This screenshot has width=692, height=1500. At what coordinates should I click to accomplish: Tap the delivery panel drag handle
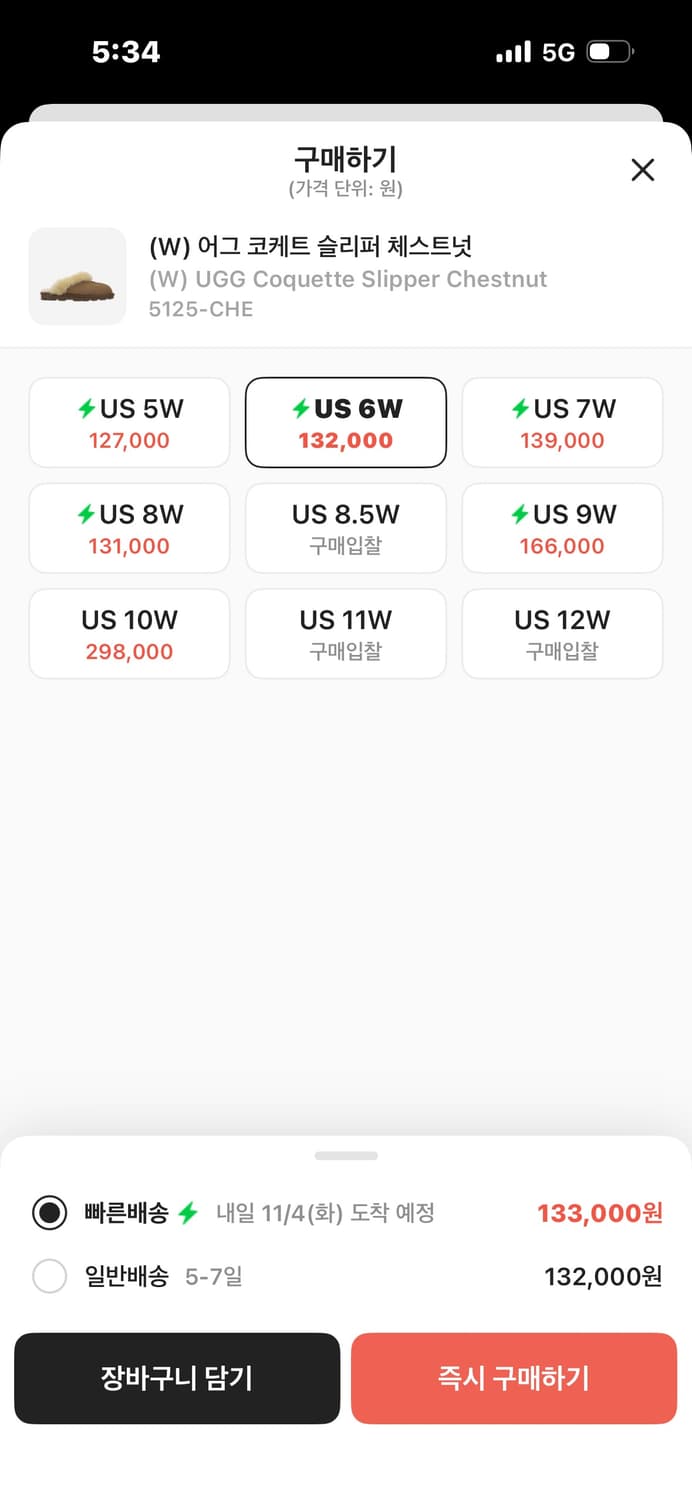coord(346,1156)
